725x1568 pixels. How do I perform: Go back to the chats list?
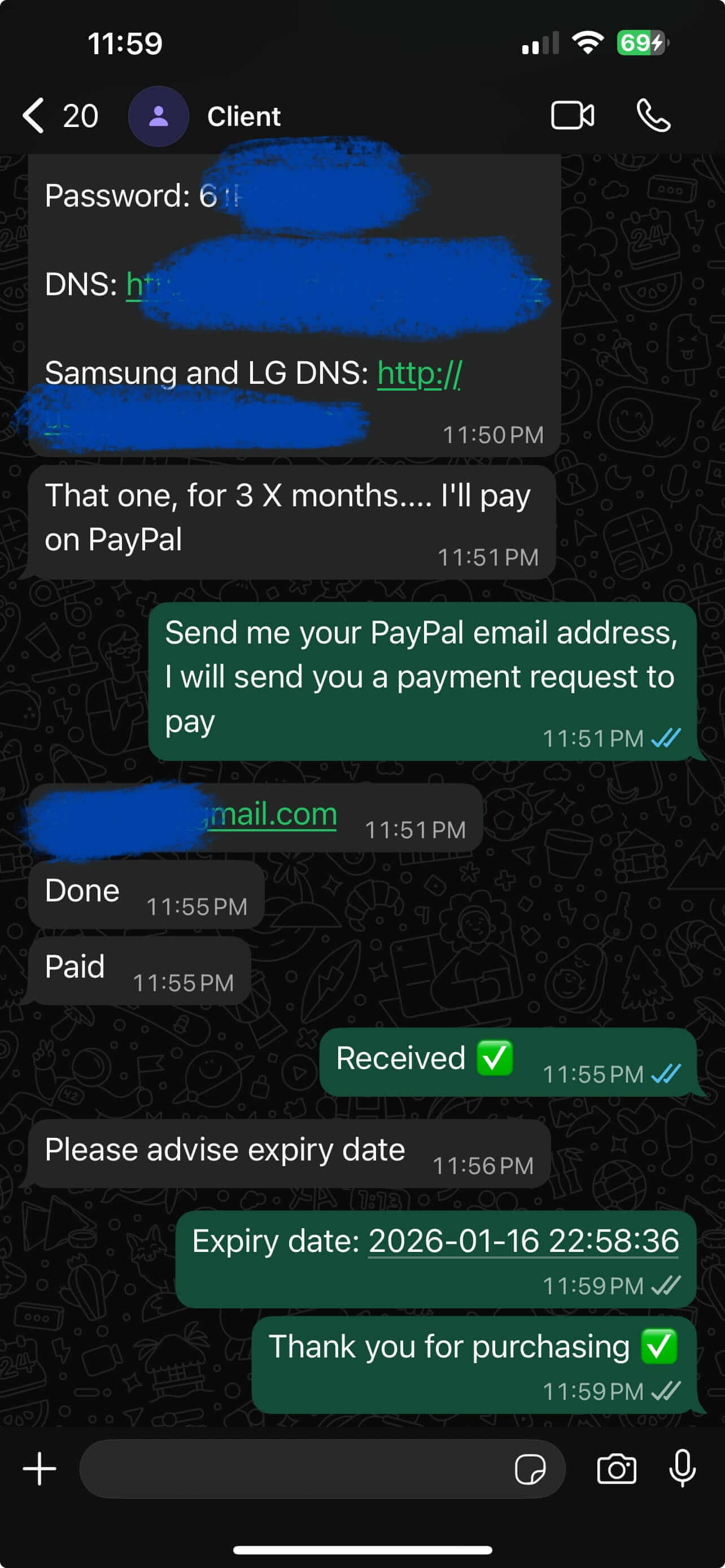click(x=34, y=116)
